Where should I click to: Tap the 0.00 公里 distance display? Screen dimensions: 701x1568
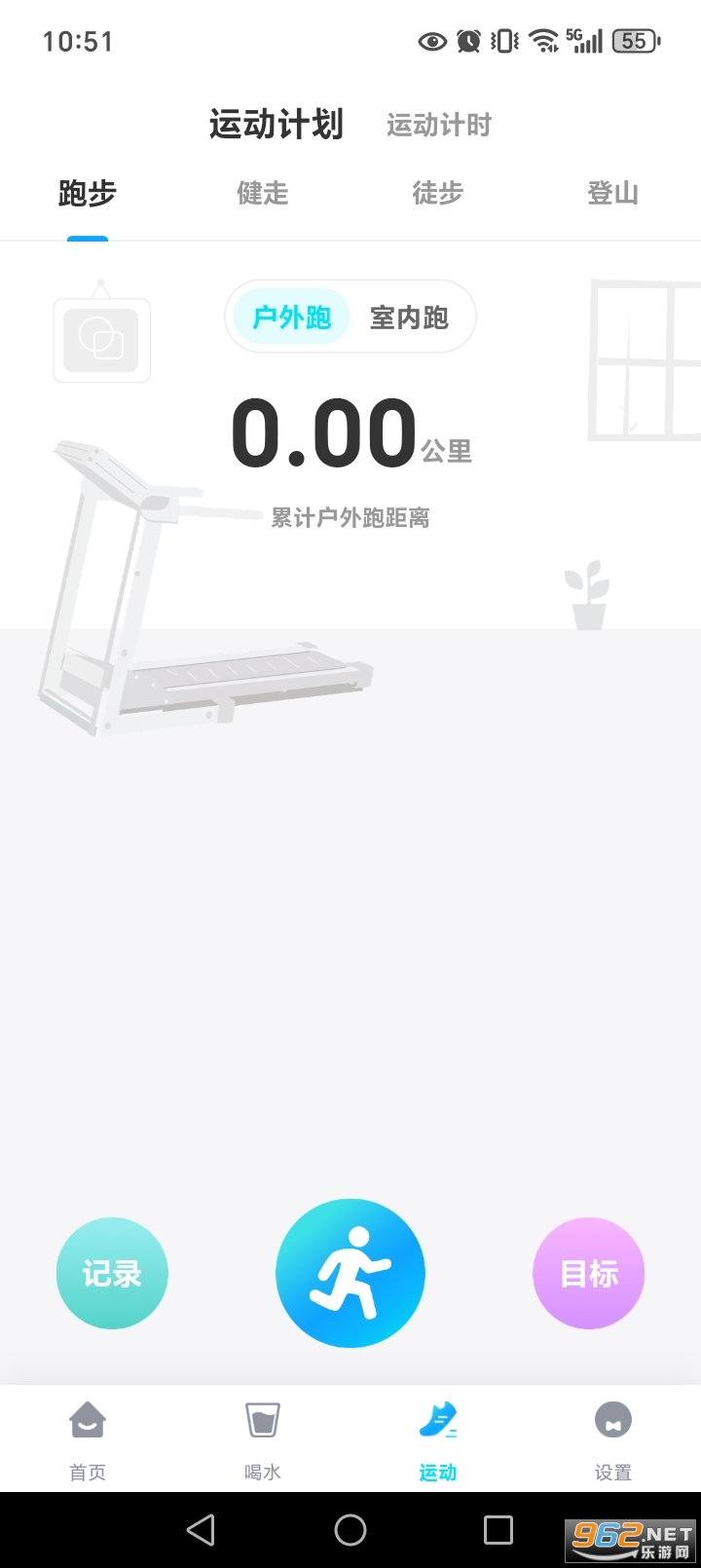tap(350, 431)
